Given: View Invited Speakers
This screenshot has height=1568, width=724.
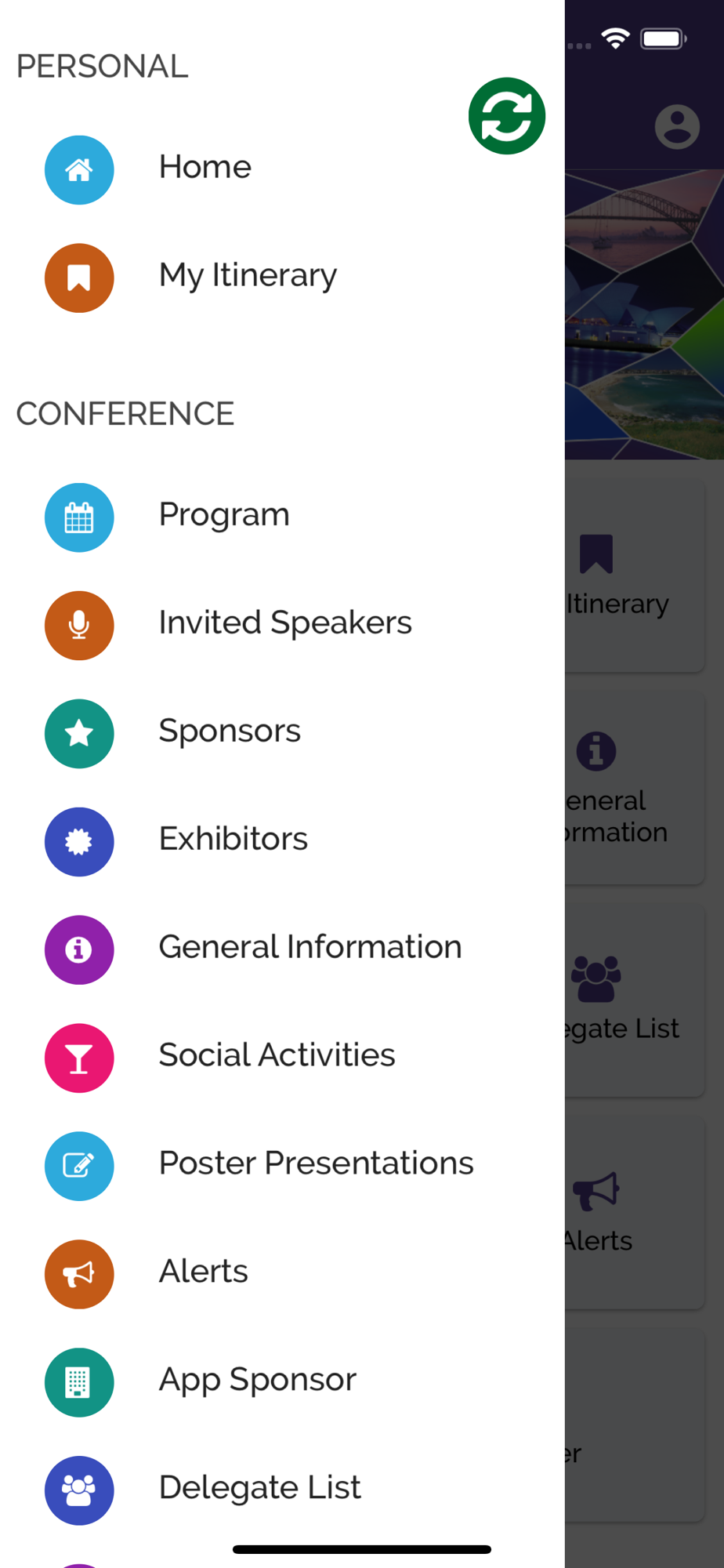Looking at the screenshot, I should (x=284, y=623).
